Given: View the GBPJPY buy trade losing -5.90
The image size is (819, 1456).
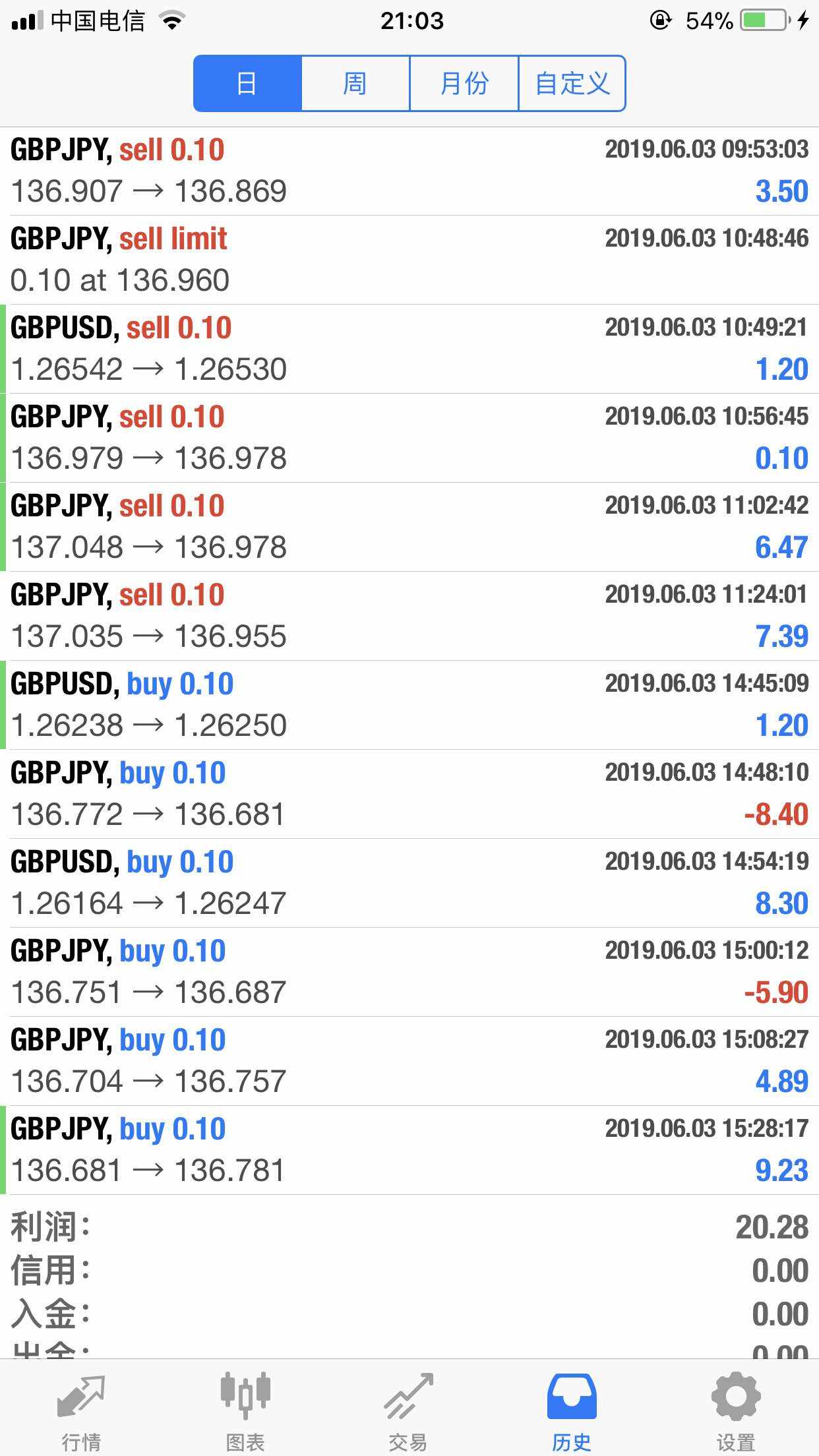Looking at the screenshot, I should [x=409, y=972].
